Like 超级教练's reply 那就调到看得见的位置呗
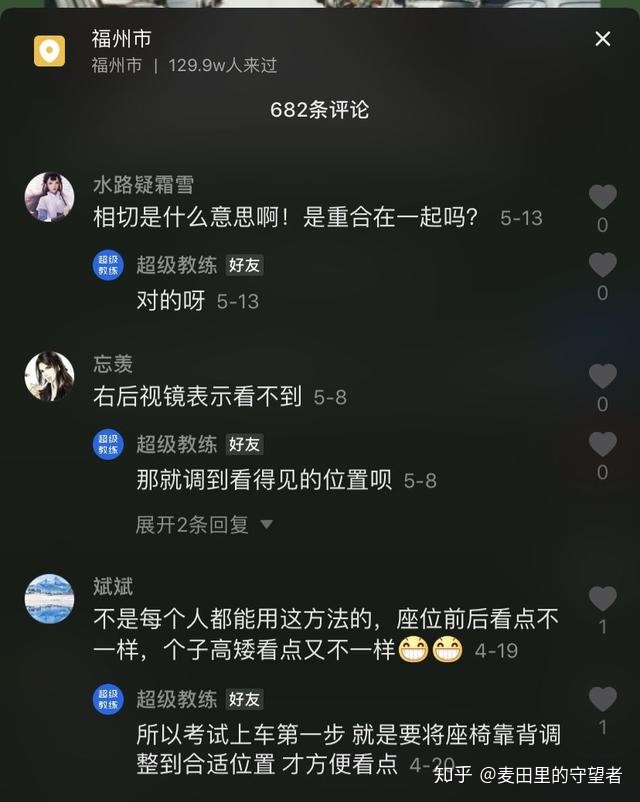The image size is (640, 802). 602,444
